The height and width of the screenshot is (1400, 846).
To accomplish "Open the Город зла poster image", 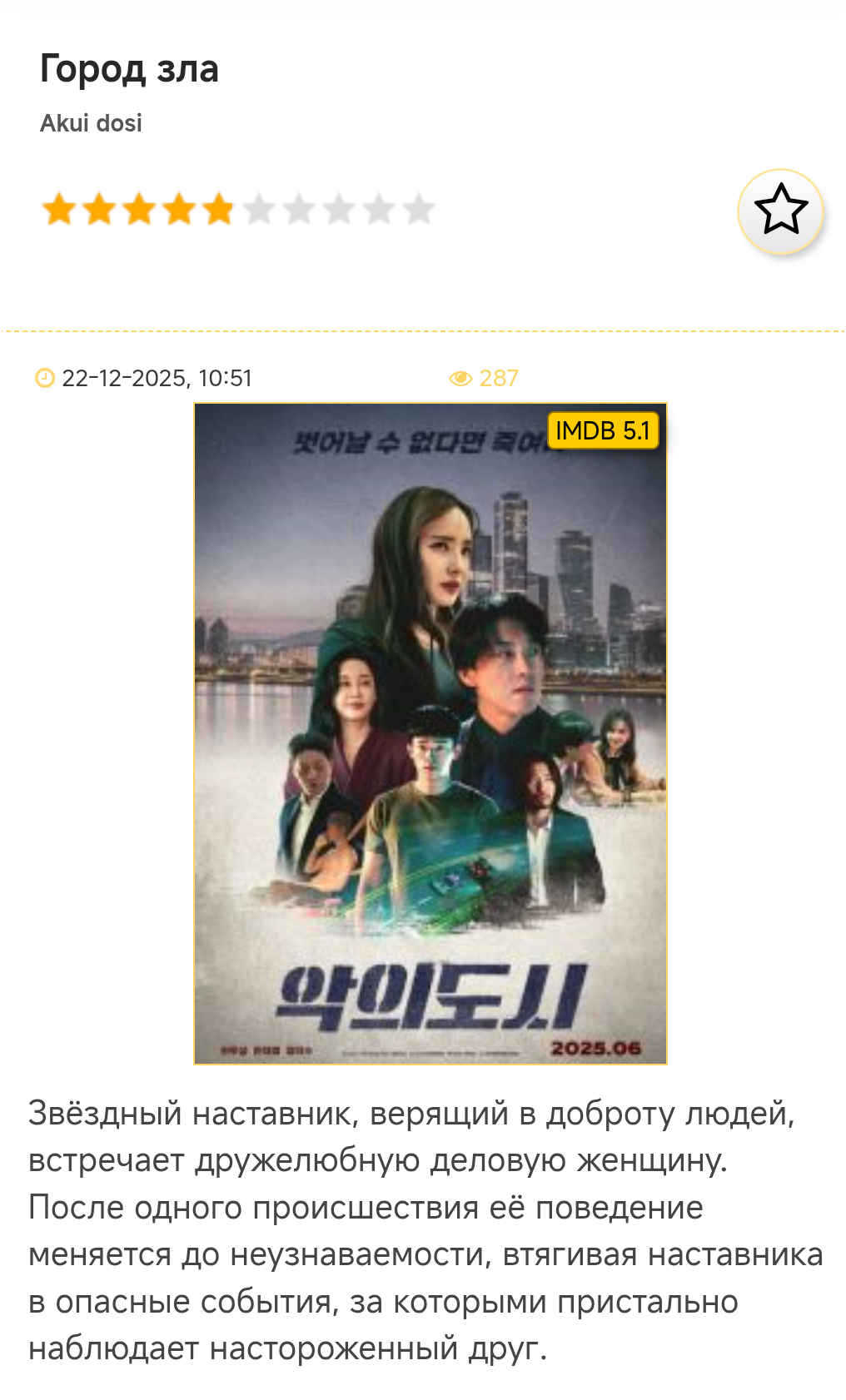I will point(430,733).
